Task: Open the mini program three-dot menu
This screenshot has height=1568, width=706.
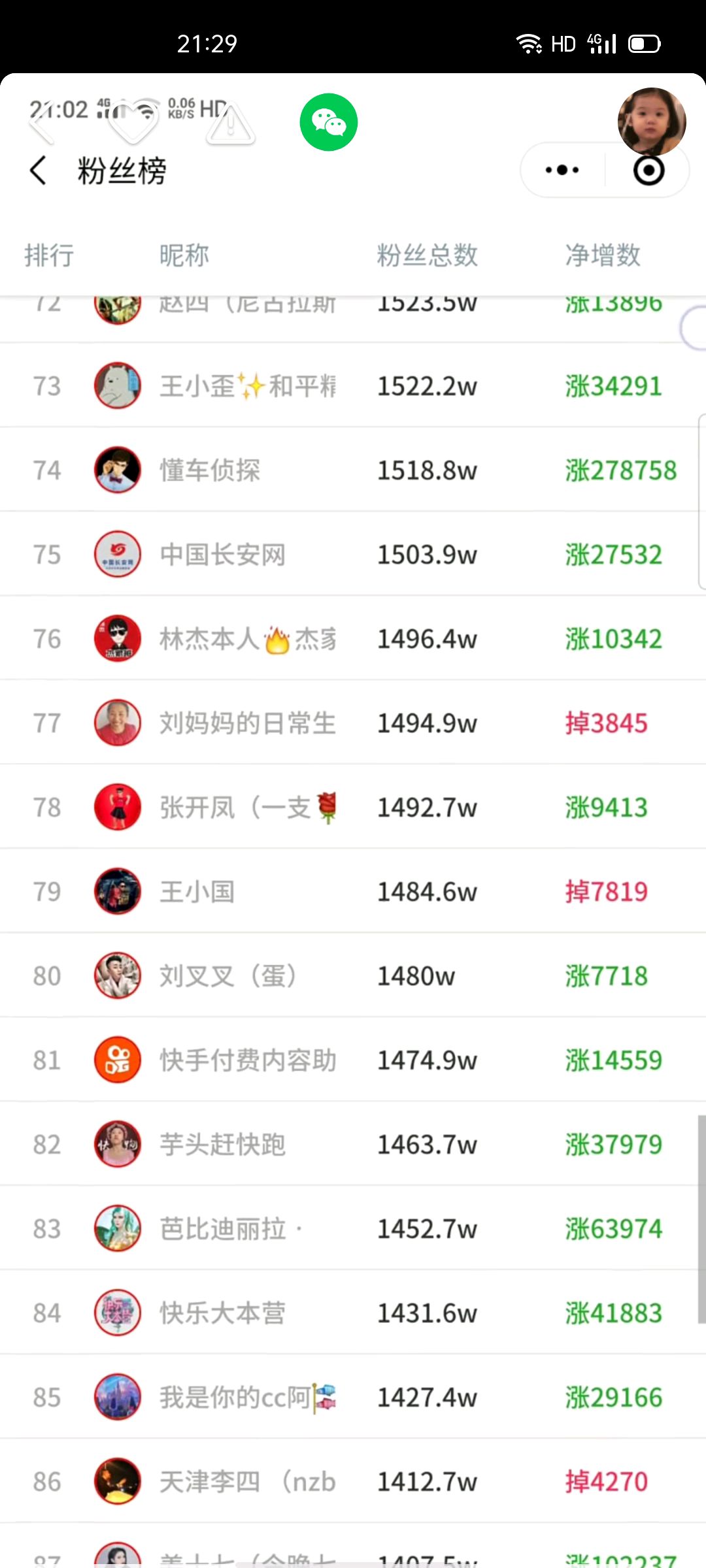Action: [x=562, y=171]
